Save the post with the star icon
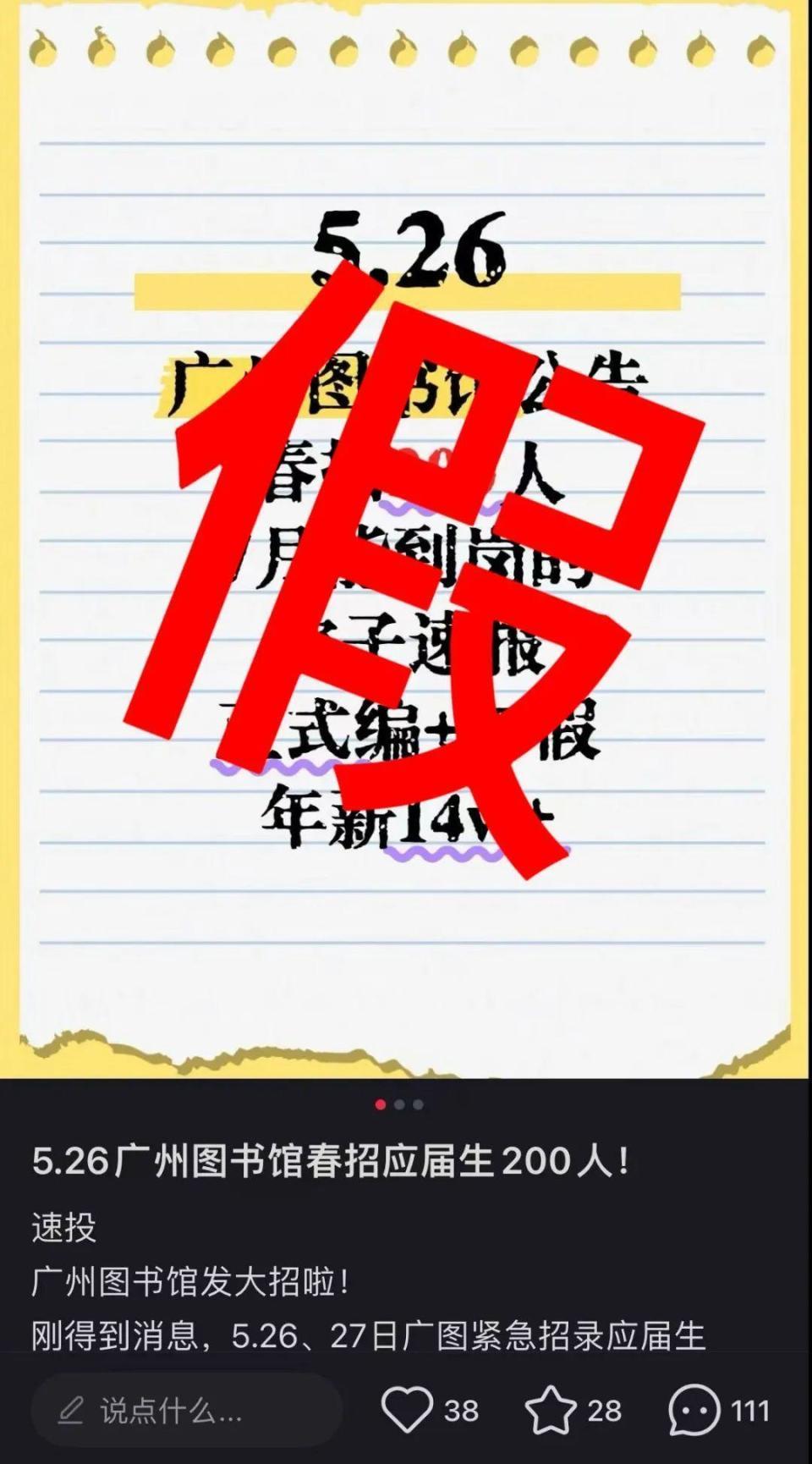The height and width of the screenshot is (1464, 812). pos(551,1410)
